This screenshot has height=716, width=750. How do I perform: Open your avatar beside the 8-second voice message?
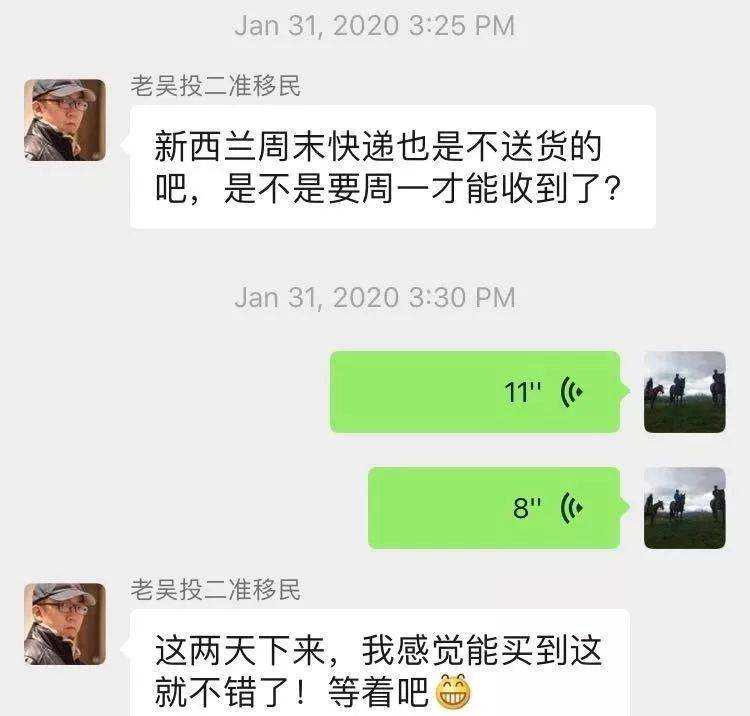(684, 508)
